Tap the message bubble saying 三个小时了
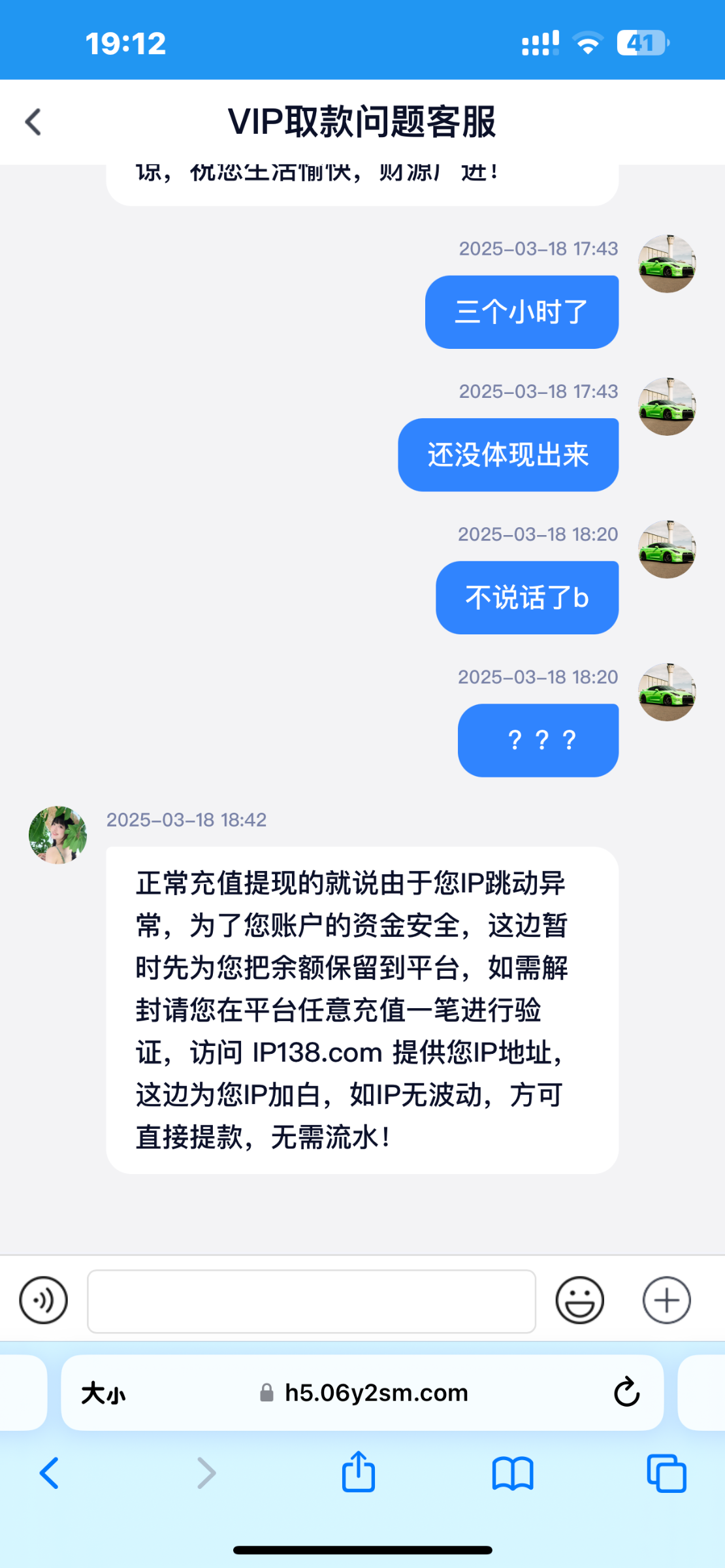 coord(521,310)
